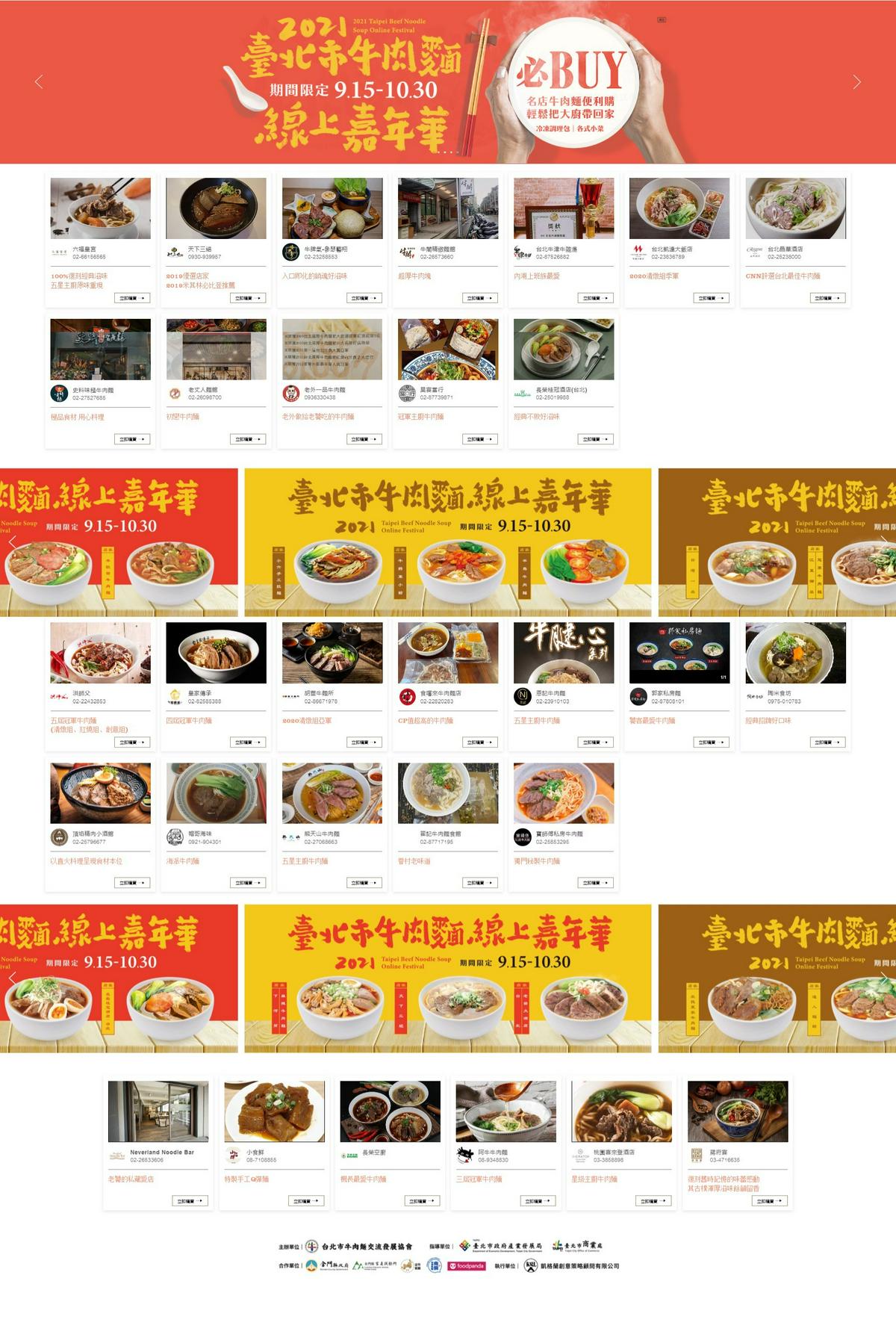The image size is (896, 1334).
Task: Open foodpanda partner link in footer
Action: coord(467,1266)
